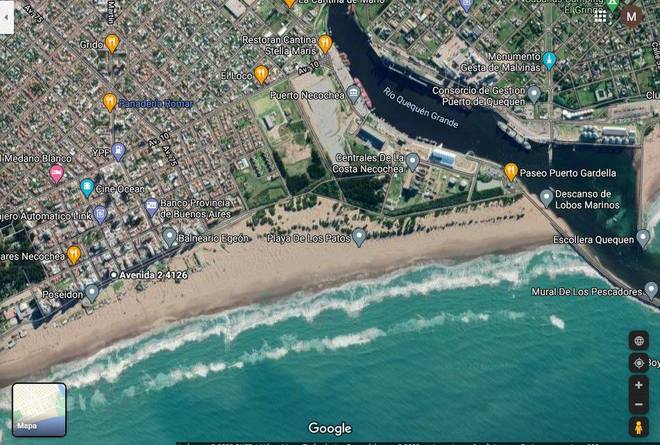Center the map on my location
The width and height of the screenshot is (660, 445).
pyautogui.click(x=639, y=363)
